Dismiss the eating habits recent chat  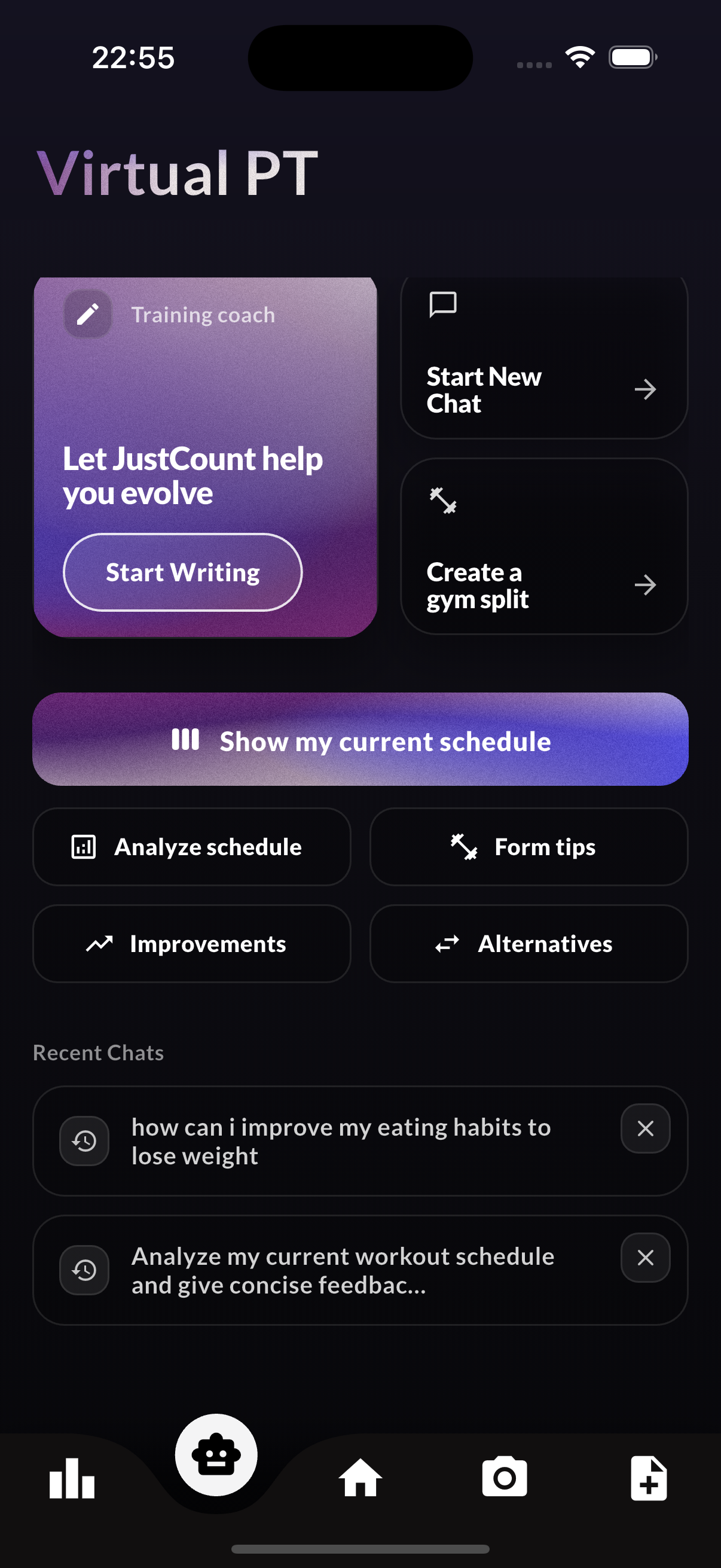point(645,1128)
